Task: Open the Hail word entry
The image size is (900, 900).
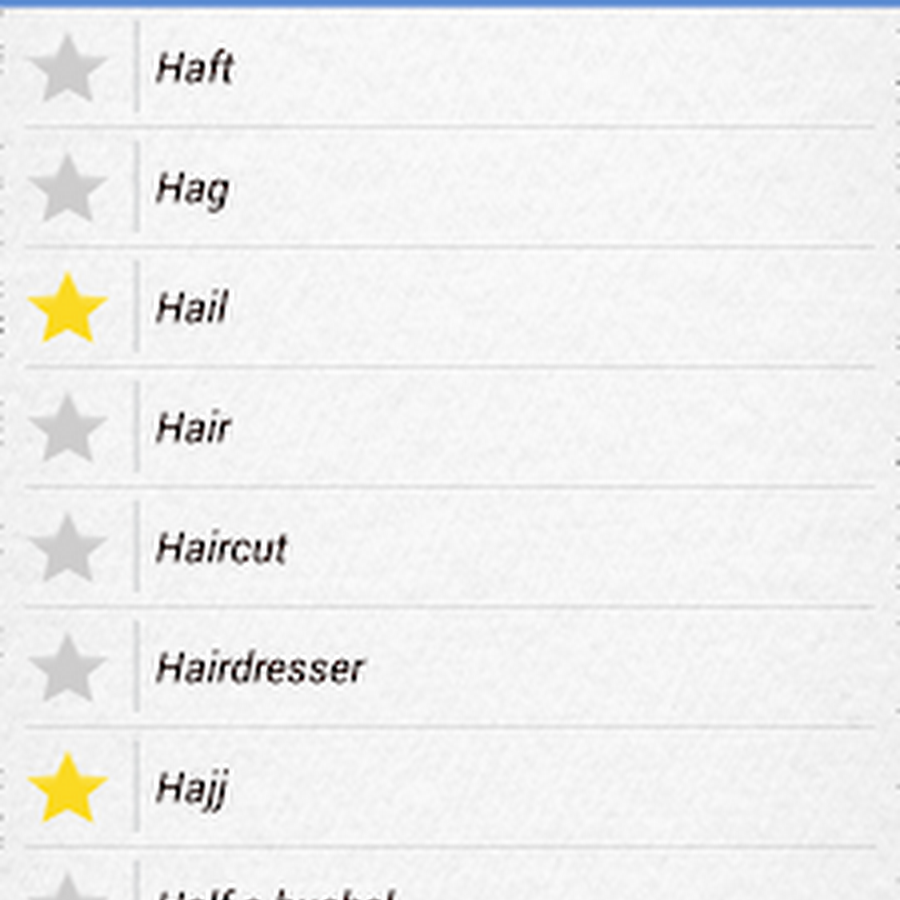Action: click(192, 309)
